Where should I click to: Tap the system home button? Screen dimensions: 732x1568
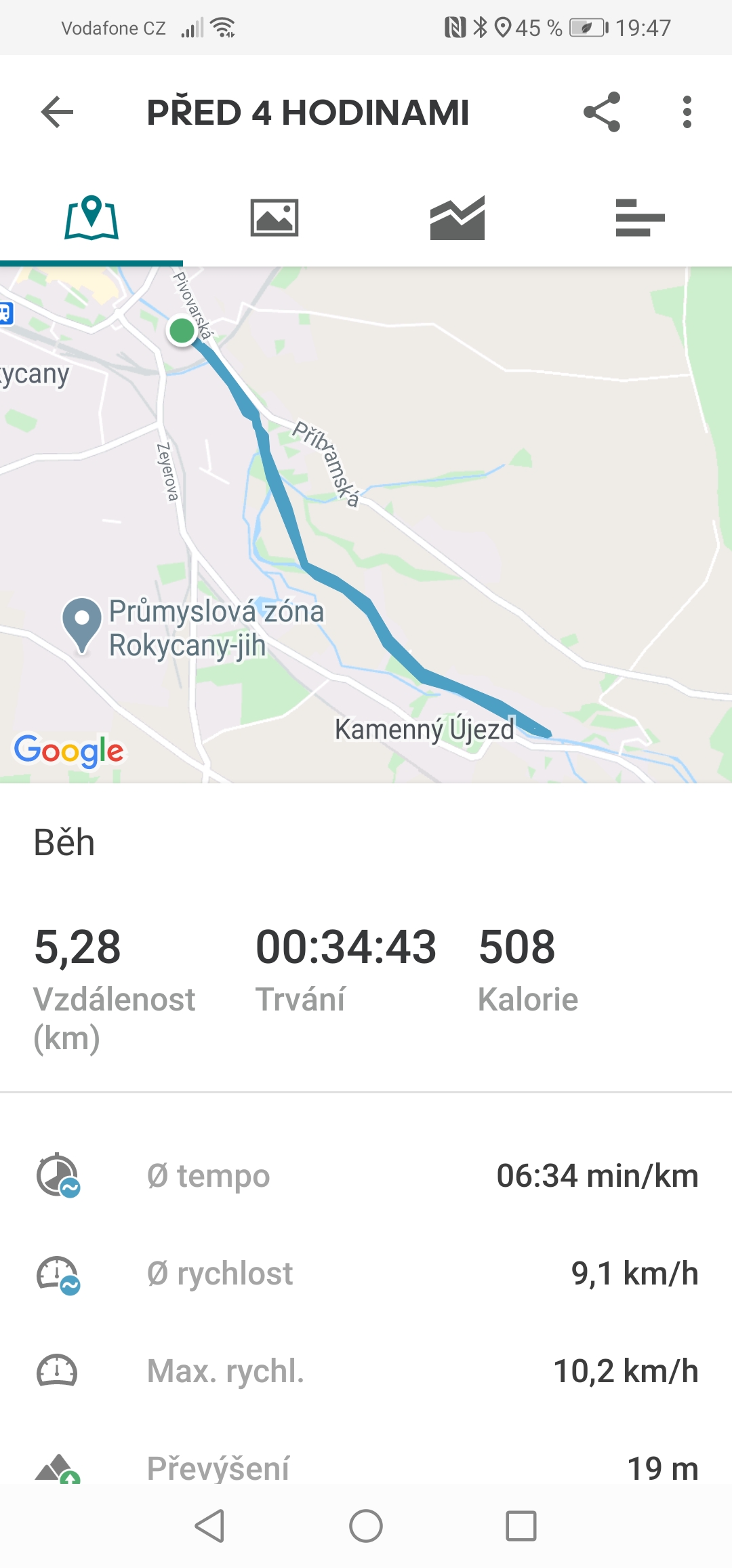coord(366,1526)
